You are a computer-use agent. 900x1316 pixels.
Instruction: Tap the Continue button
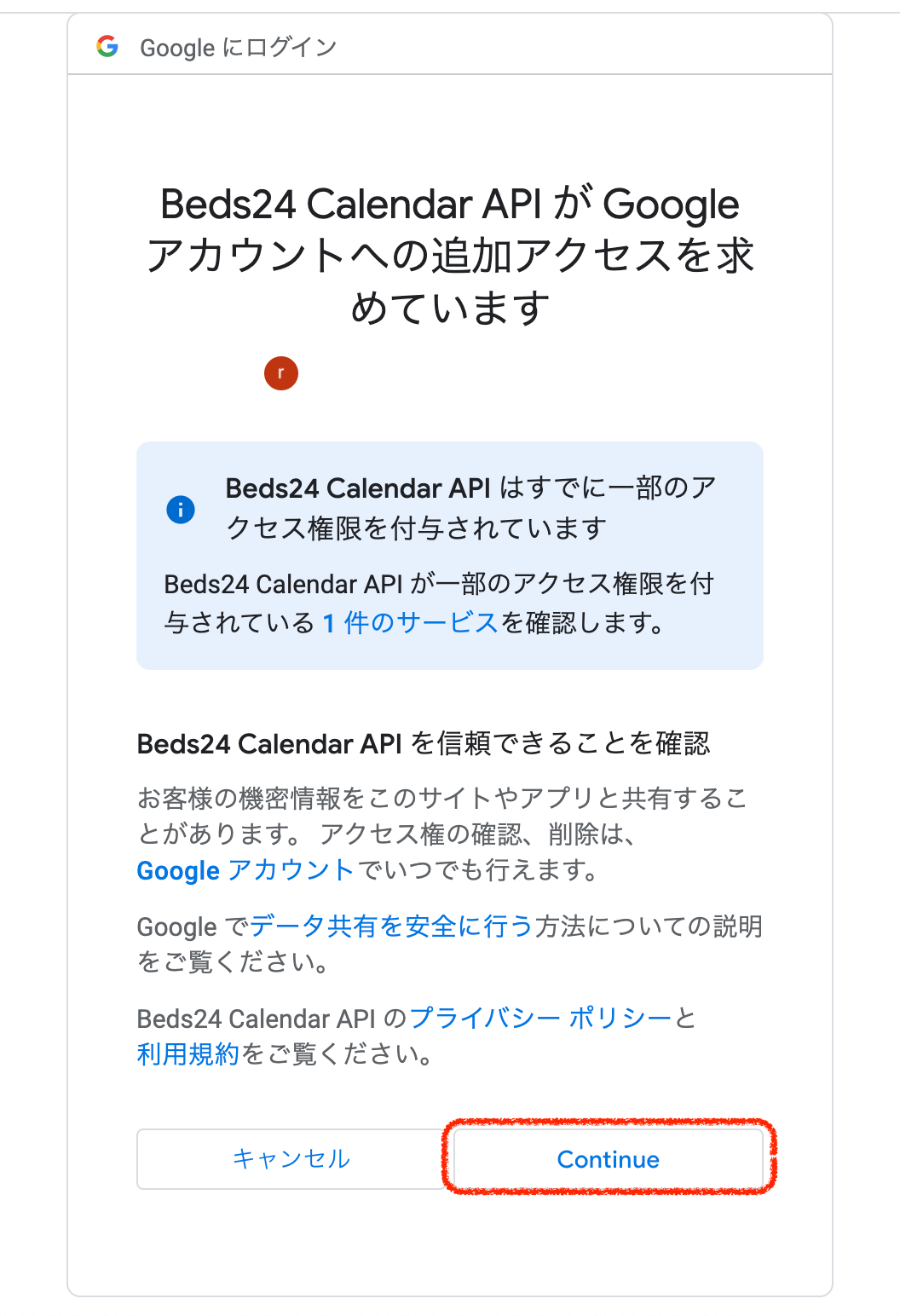(608, 1159)
